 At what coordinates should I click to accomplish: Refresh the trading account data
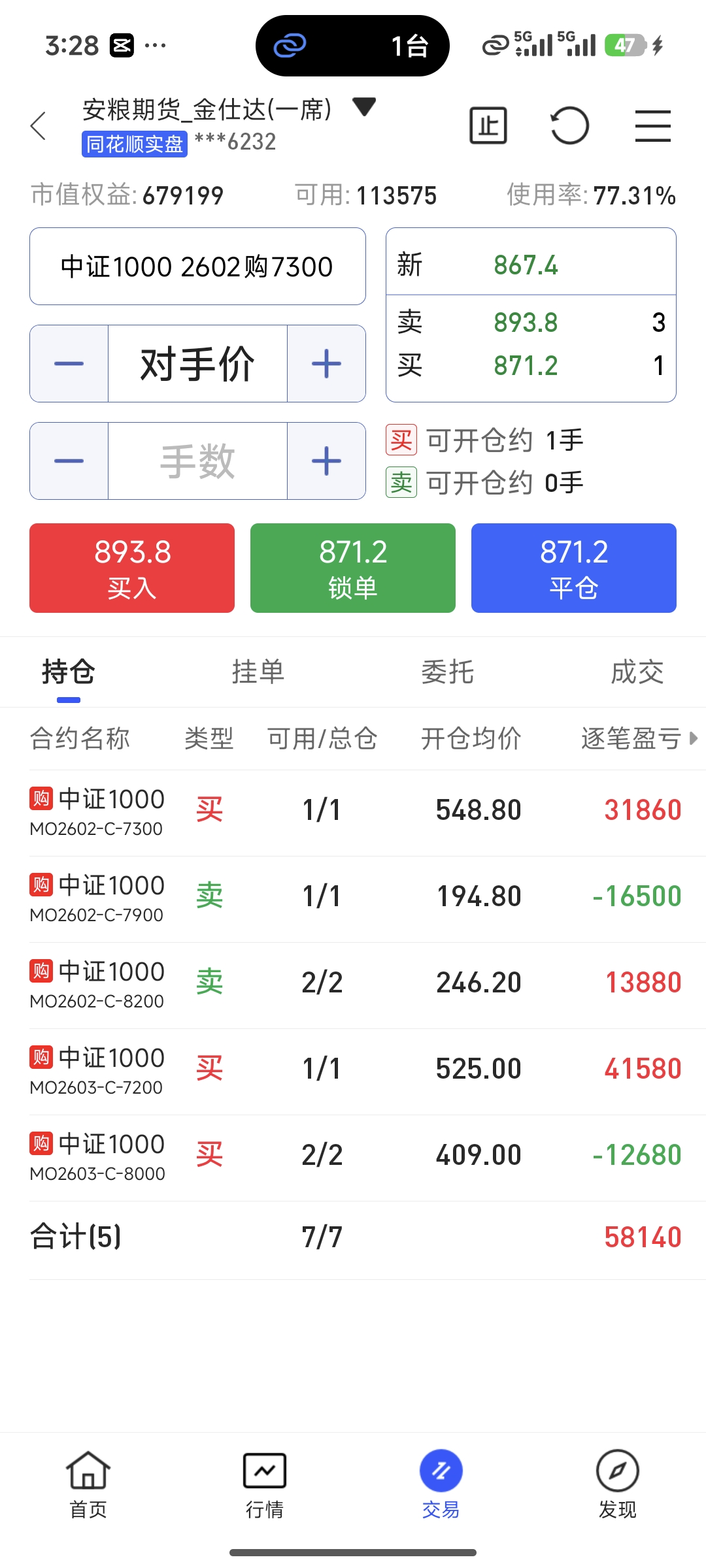pos(569,125)
